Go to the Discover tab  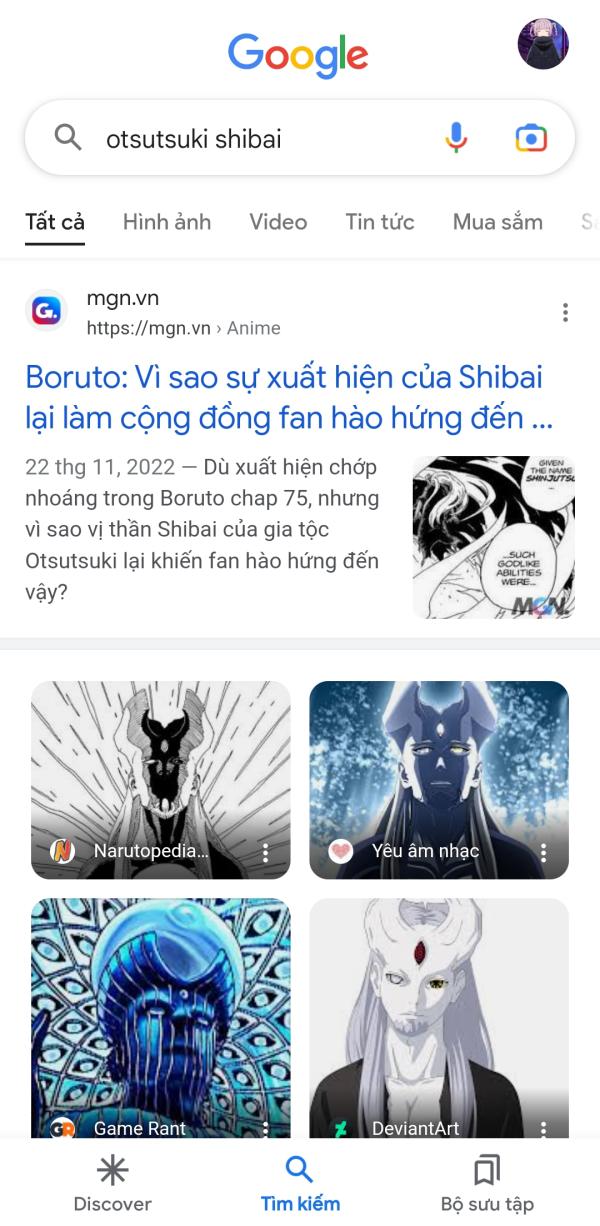[112, 1184]
